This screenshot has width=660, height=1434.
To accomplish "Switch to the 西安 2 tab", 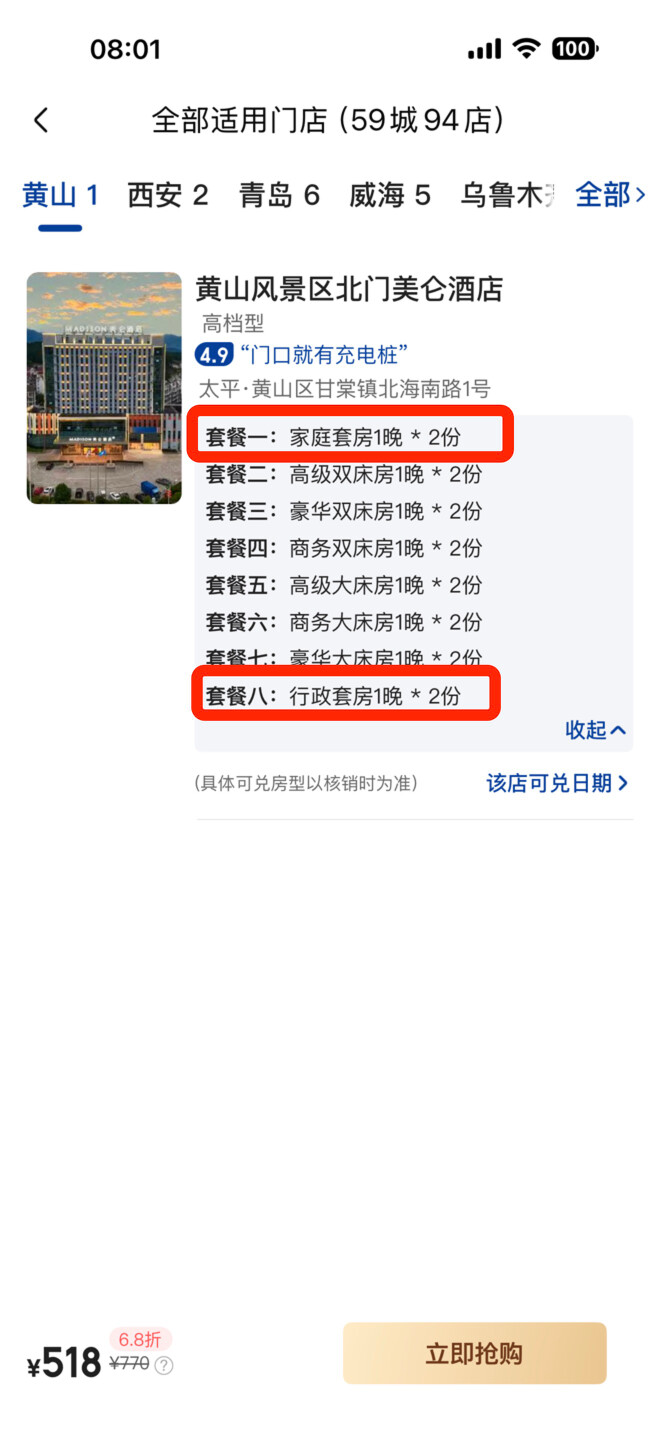I will pyautogui.click(x=167, y=195).
